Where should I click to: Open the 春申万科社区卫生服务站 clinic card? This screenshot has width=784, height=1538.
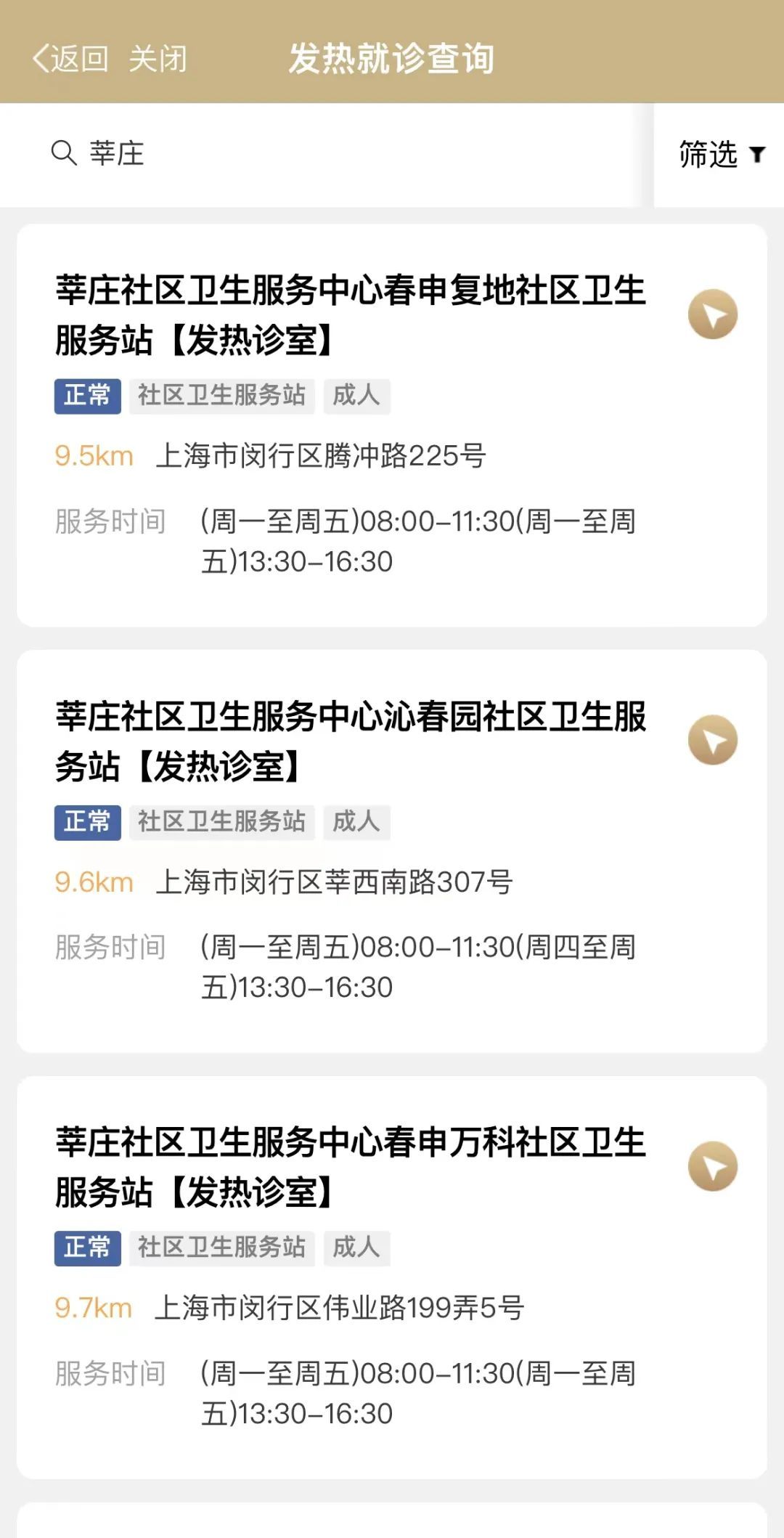[x=350, y=1167]
